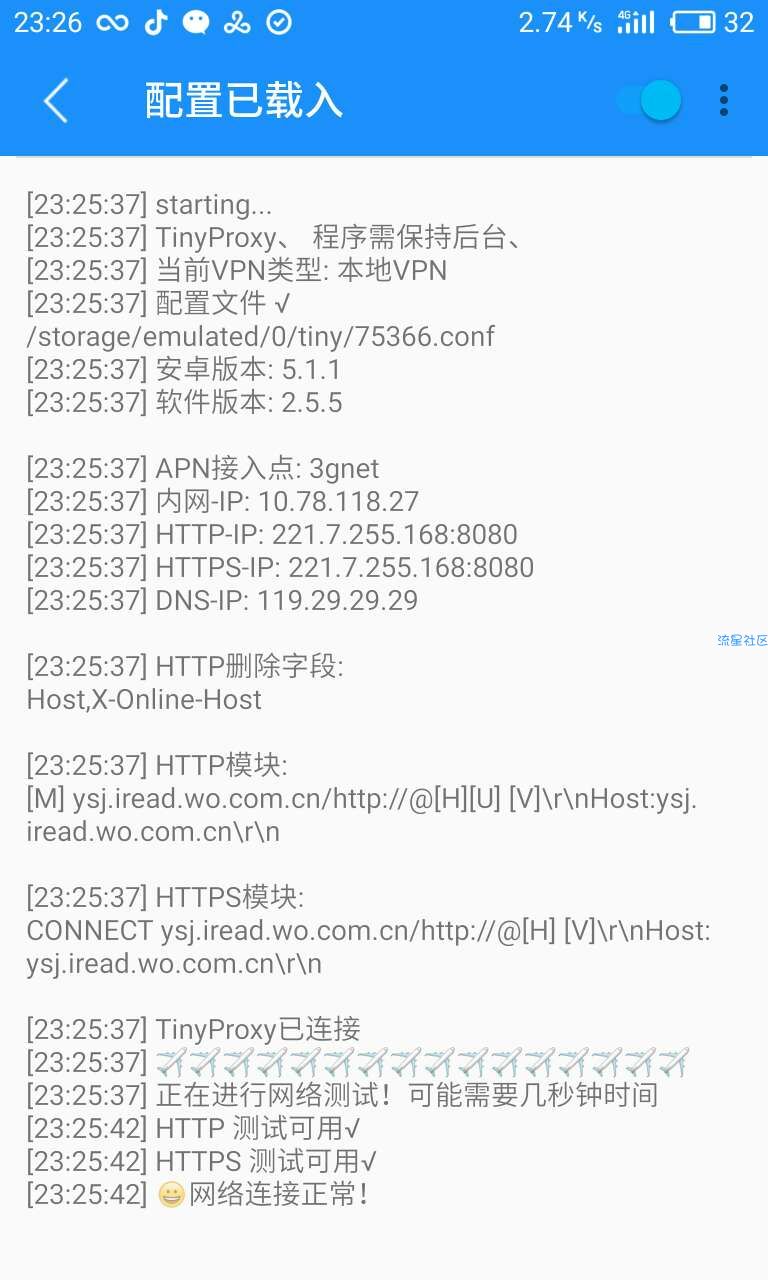
Task: Turn off the TinyProxy connection switch
Action: click(649, 100)
